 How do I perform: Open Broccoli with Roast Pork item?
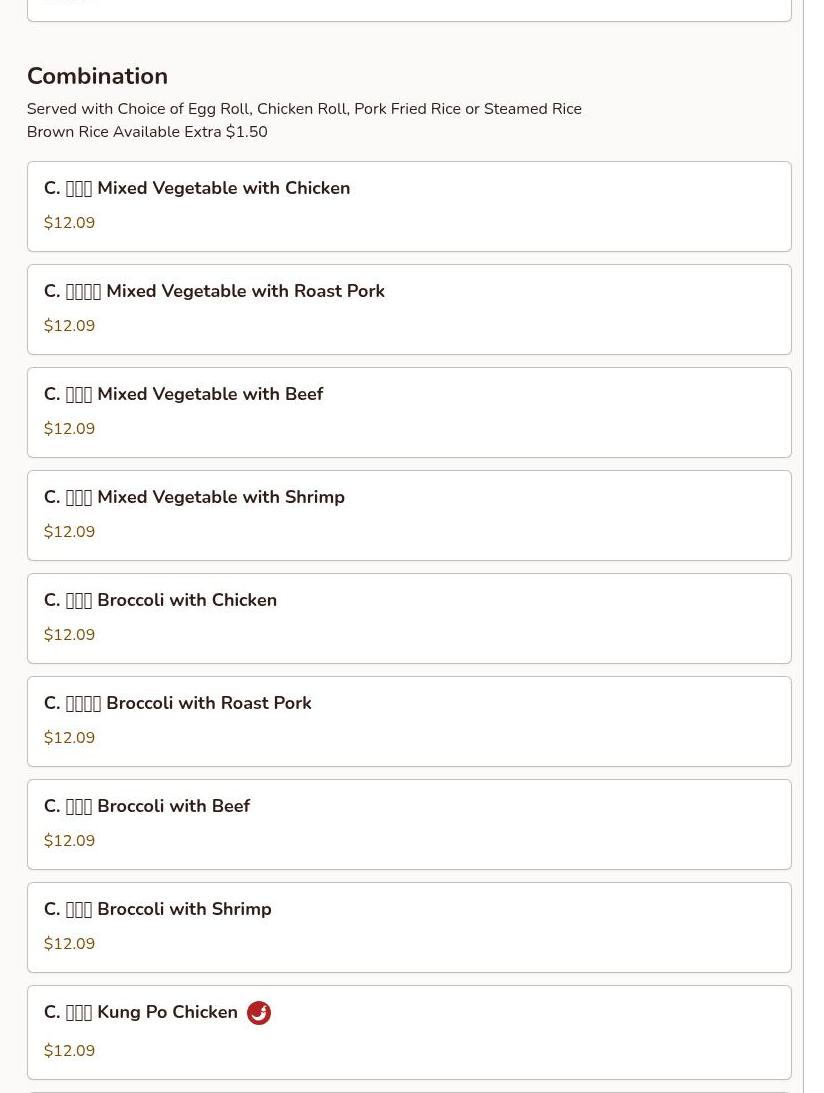pos(408,721)
